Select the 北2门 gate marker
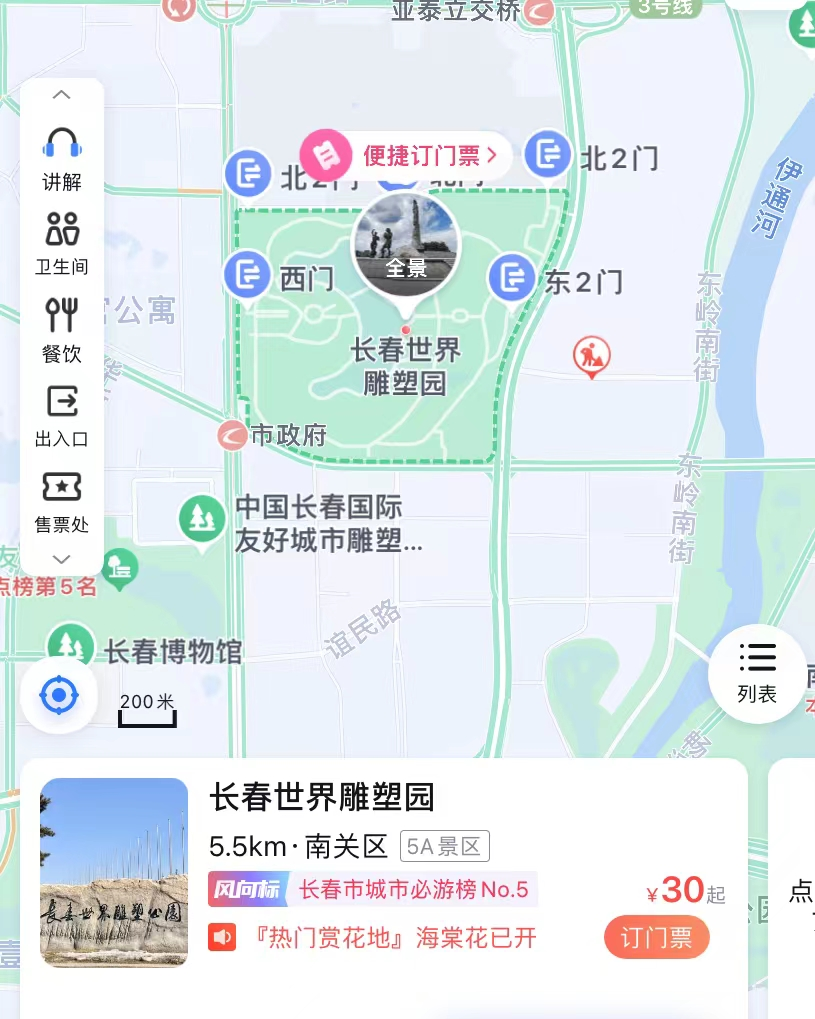Screen dimensions: 815x1019 click(548, 155)
